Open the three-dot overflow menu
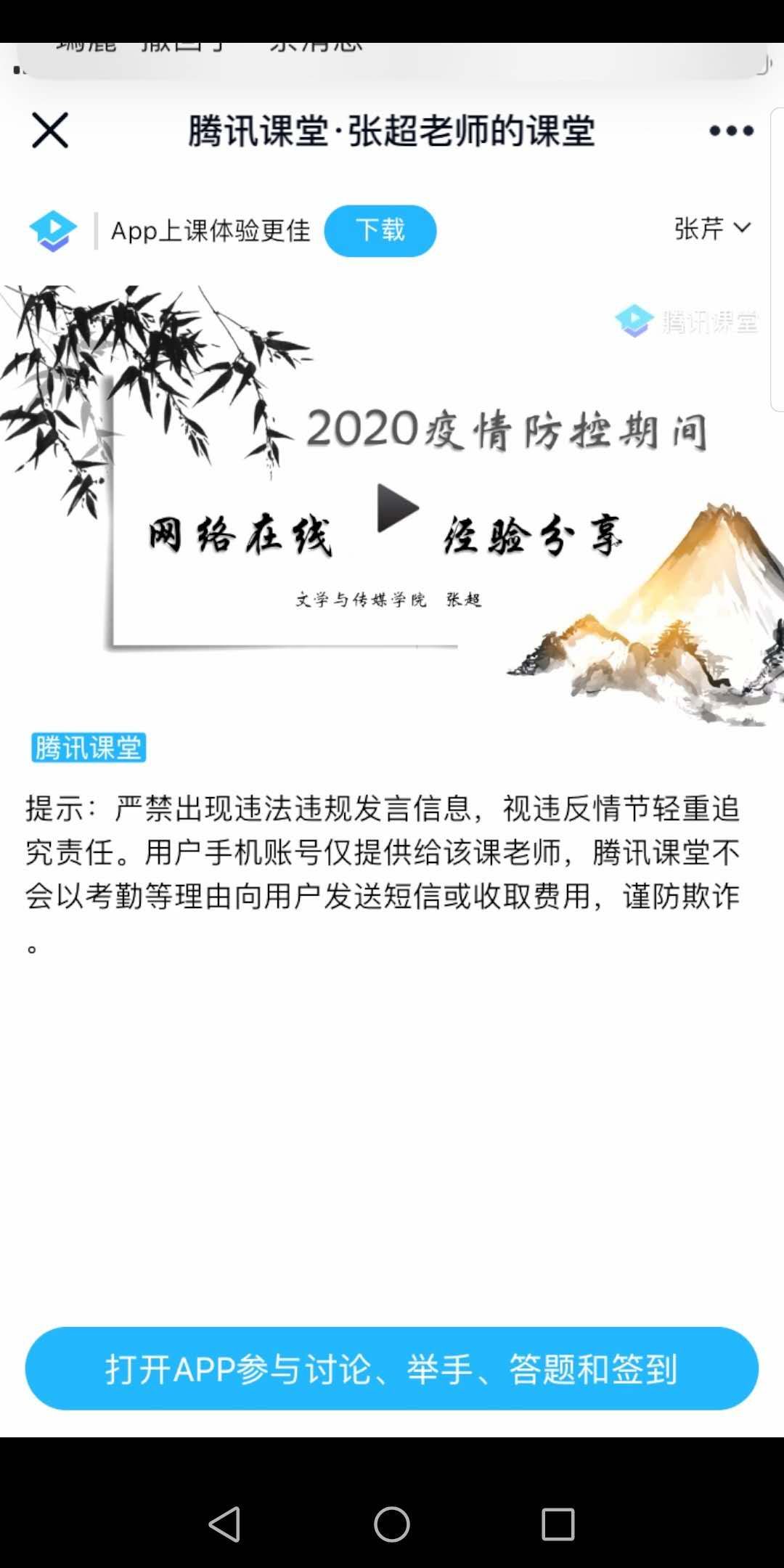Screen dimensions: 784x1568 (731, 131)
